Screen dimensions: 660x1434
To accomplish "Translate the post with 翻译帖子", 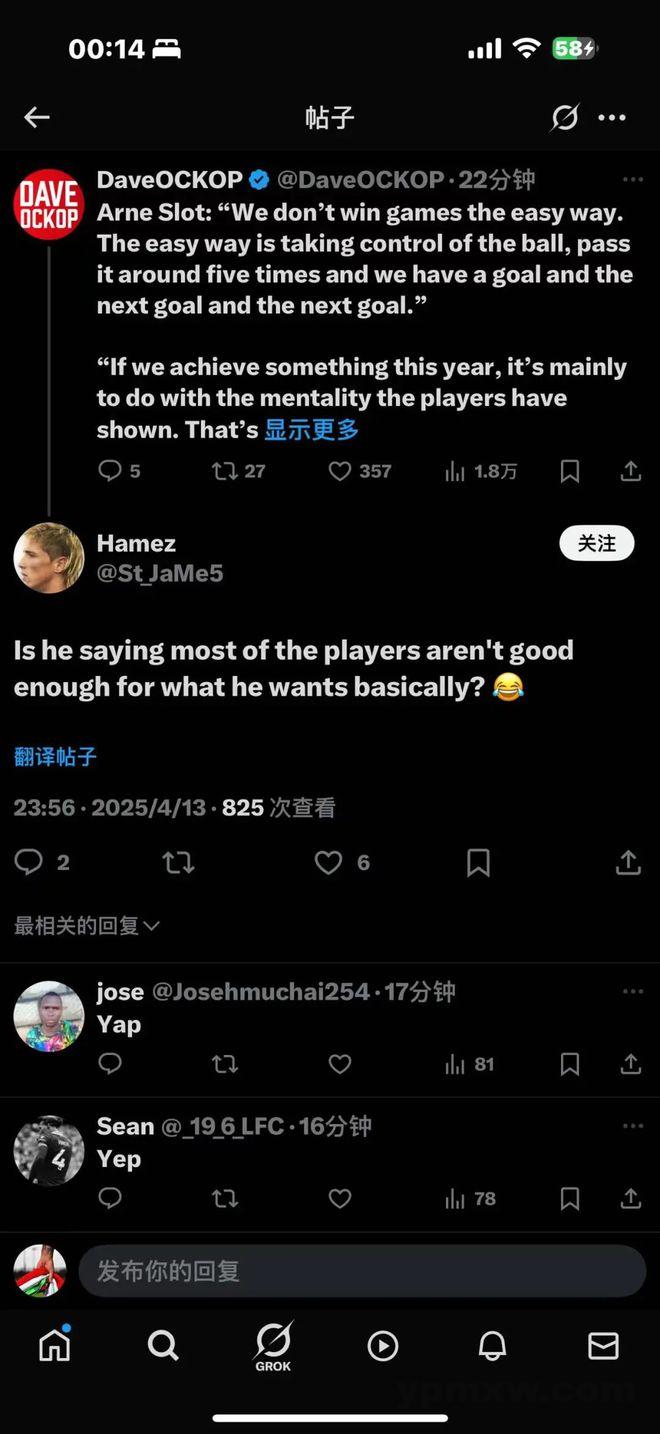I will pyautogui.click(x=55, y=757).
